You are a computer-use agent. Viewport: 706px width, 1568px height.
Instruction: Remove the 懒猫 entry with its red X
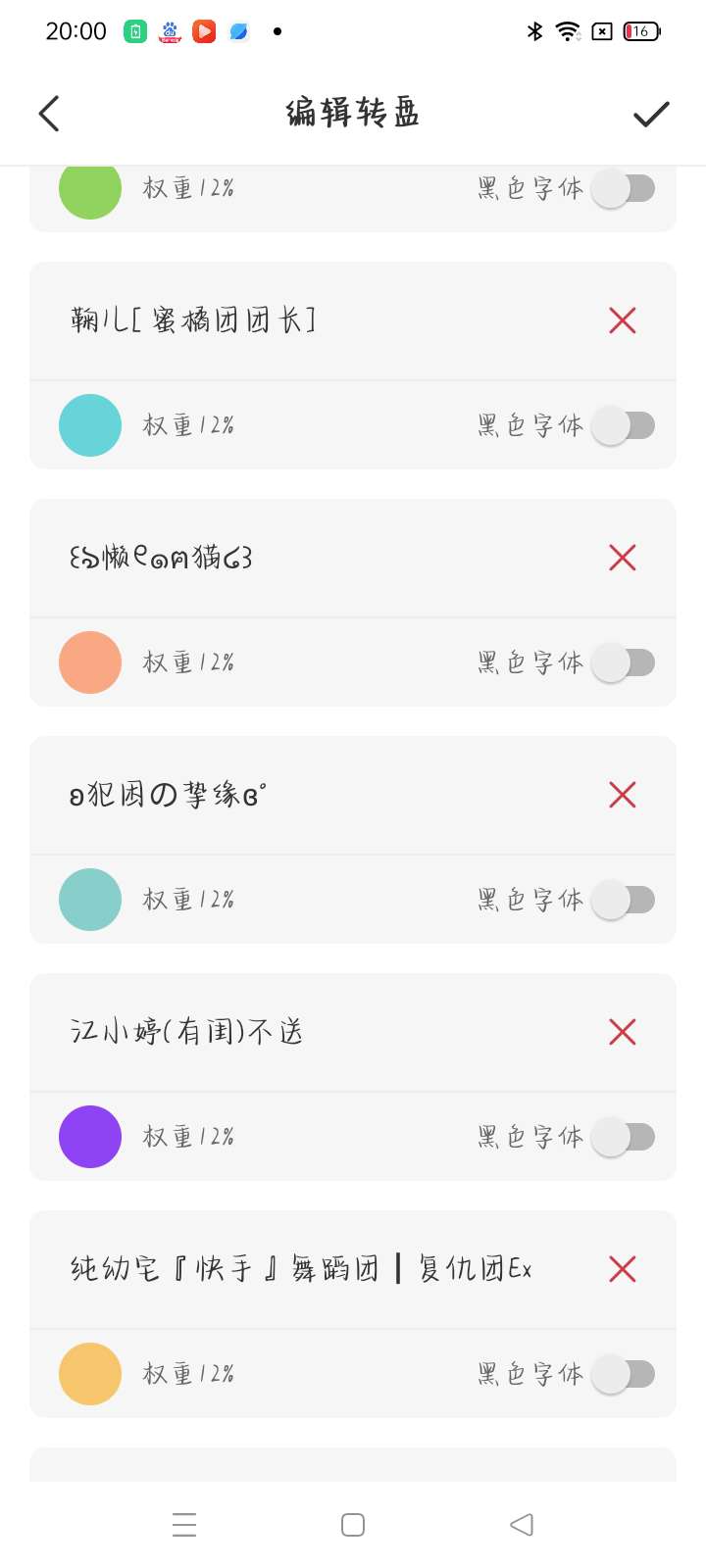tap(623, 558)
